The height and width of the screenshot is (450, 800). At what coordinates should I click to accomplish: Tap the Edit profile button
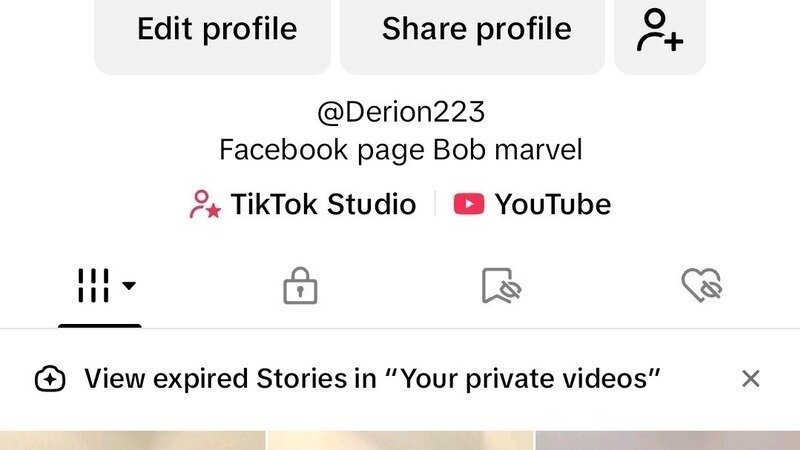coord(216,30)
